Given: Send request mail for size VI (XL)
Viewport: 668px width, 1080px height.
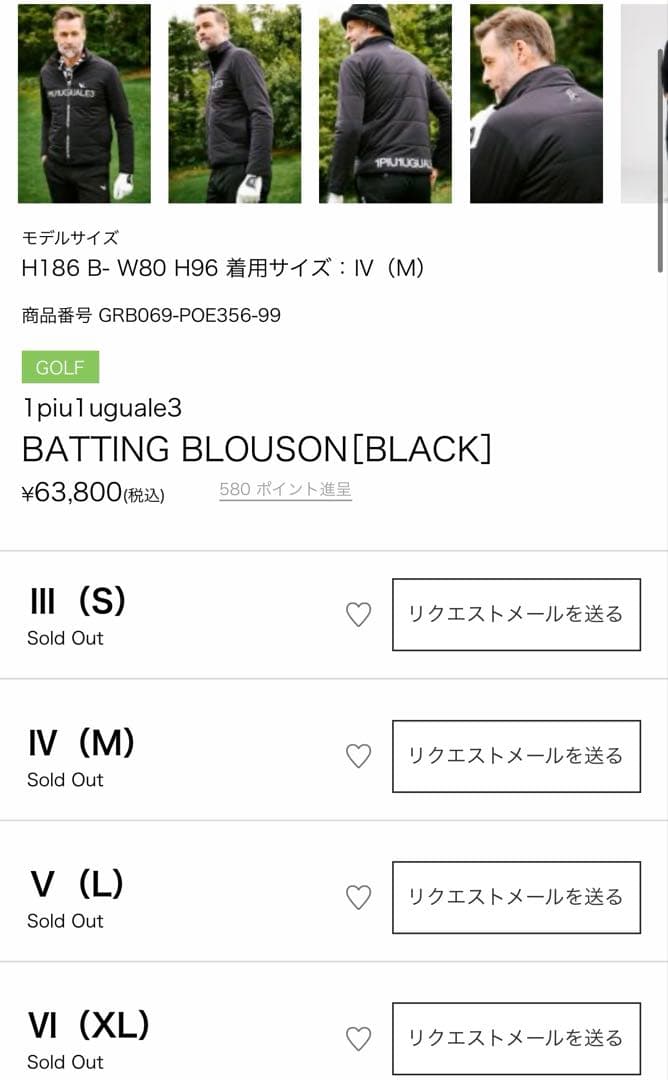Looking at the screenshot, I should point(516,1038).
